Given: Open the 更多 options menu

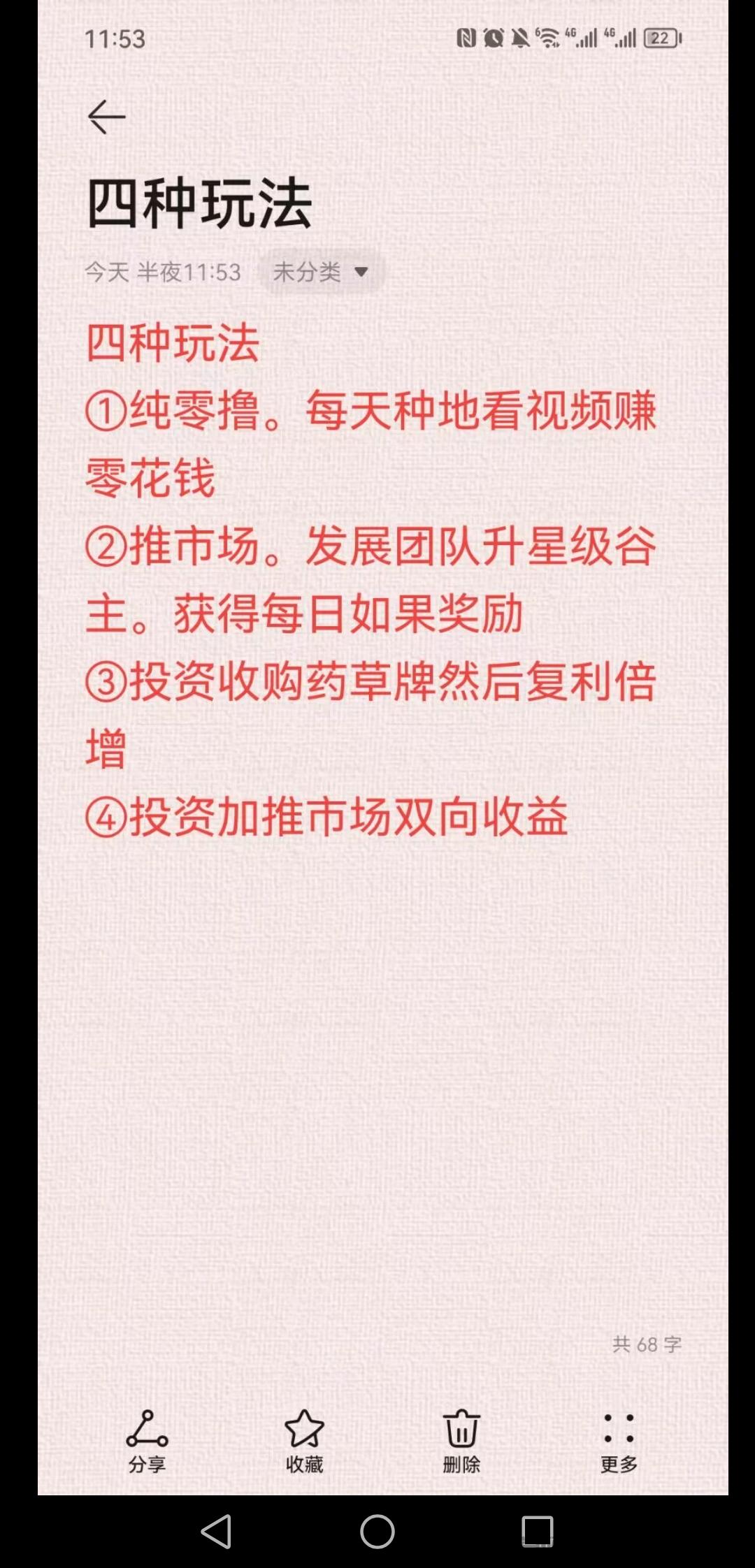Looking at the screenshot, I should [619, 1442].
